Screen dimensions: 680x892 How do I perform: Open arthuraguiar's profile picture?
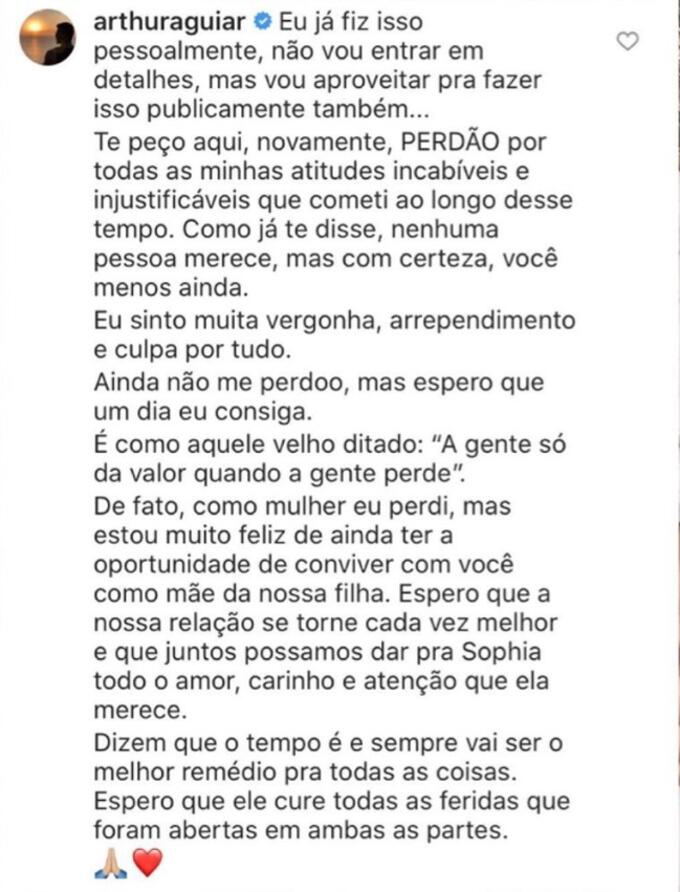tap(48, 38)
